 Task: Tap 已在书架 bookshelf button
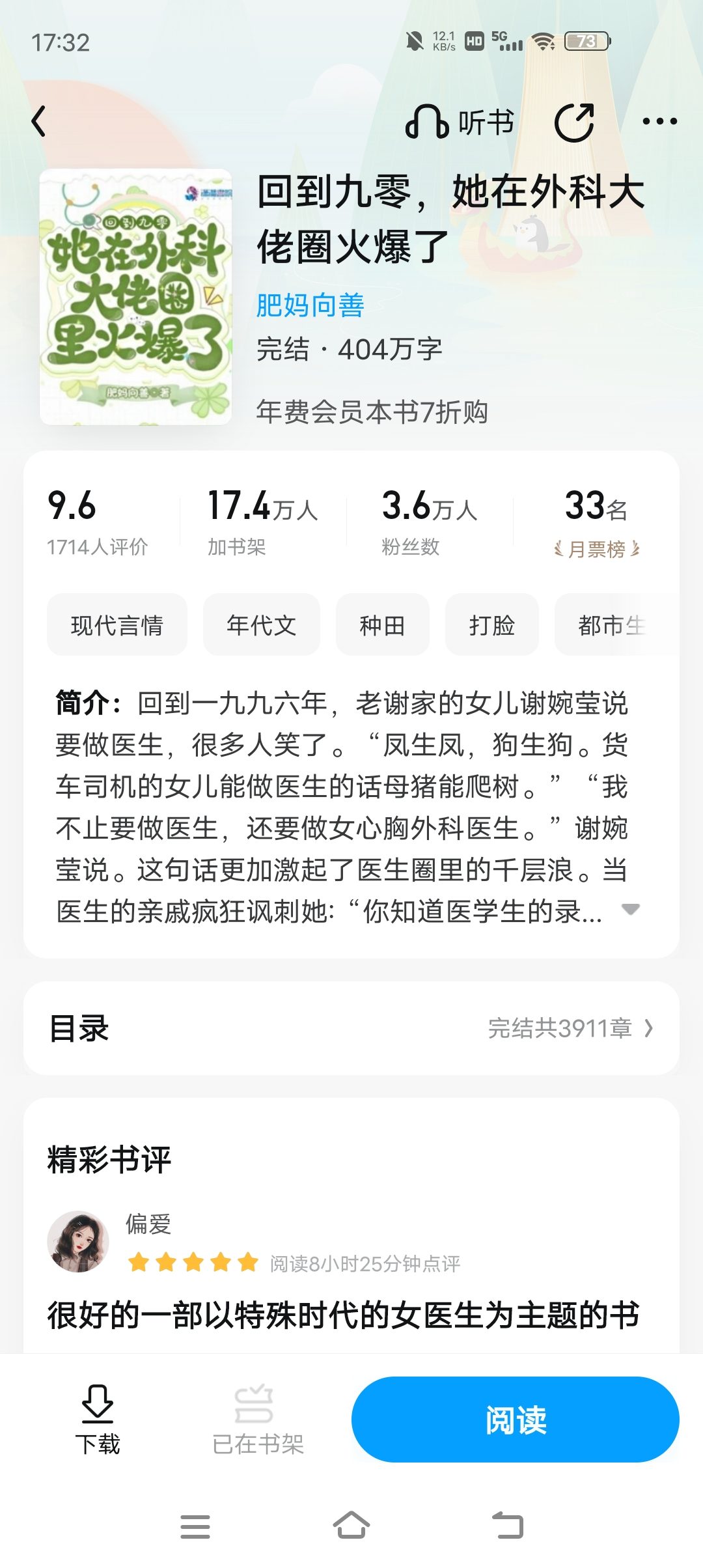pyautogui.click(x=258, y=1420)
